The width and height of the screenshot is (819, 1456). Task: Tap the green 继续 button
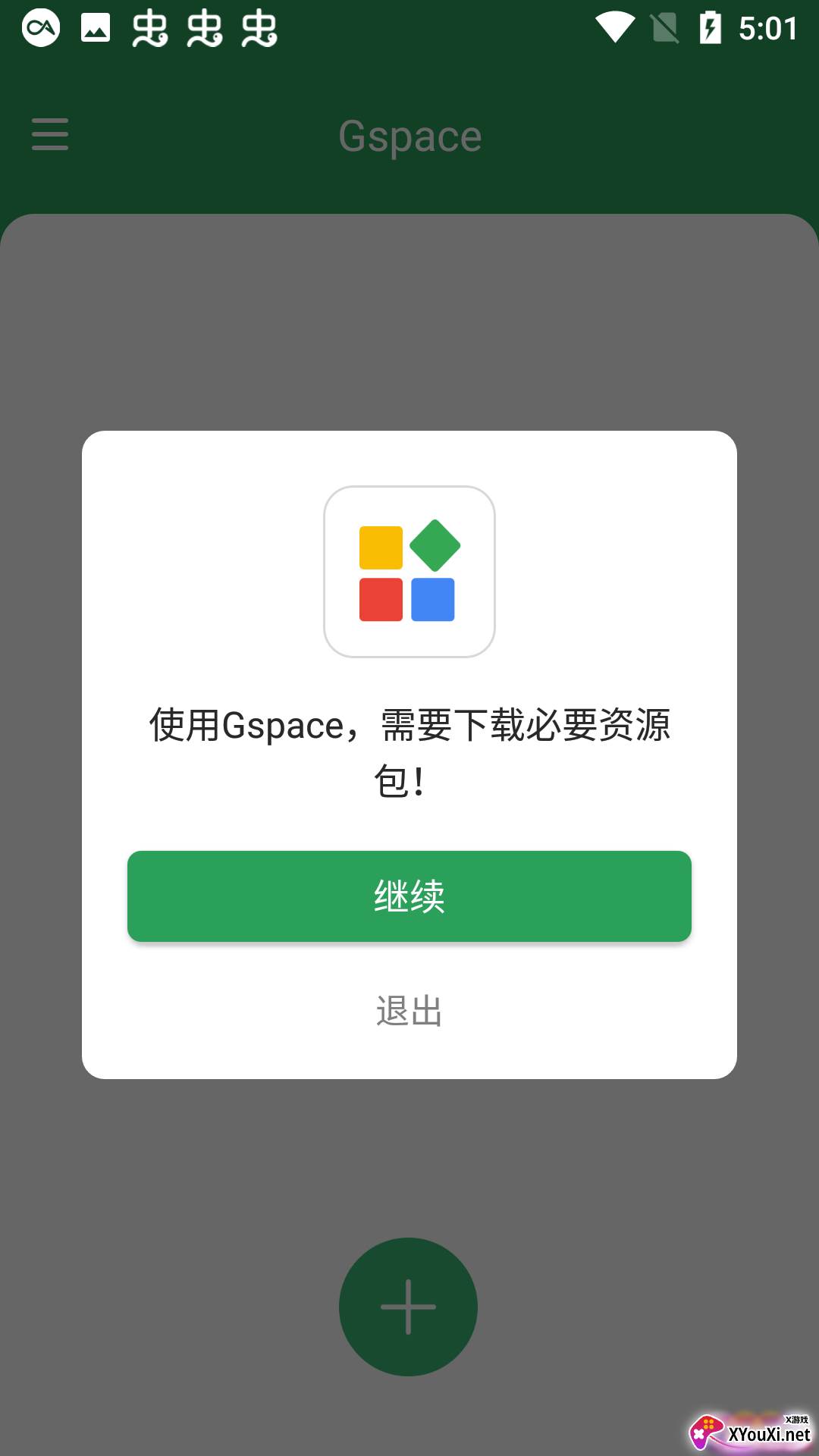pyautogui.click(x=409, y=896)
